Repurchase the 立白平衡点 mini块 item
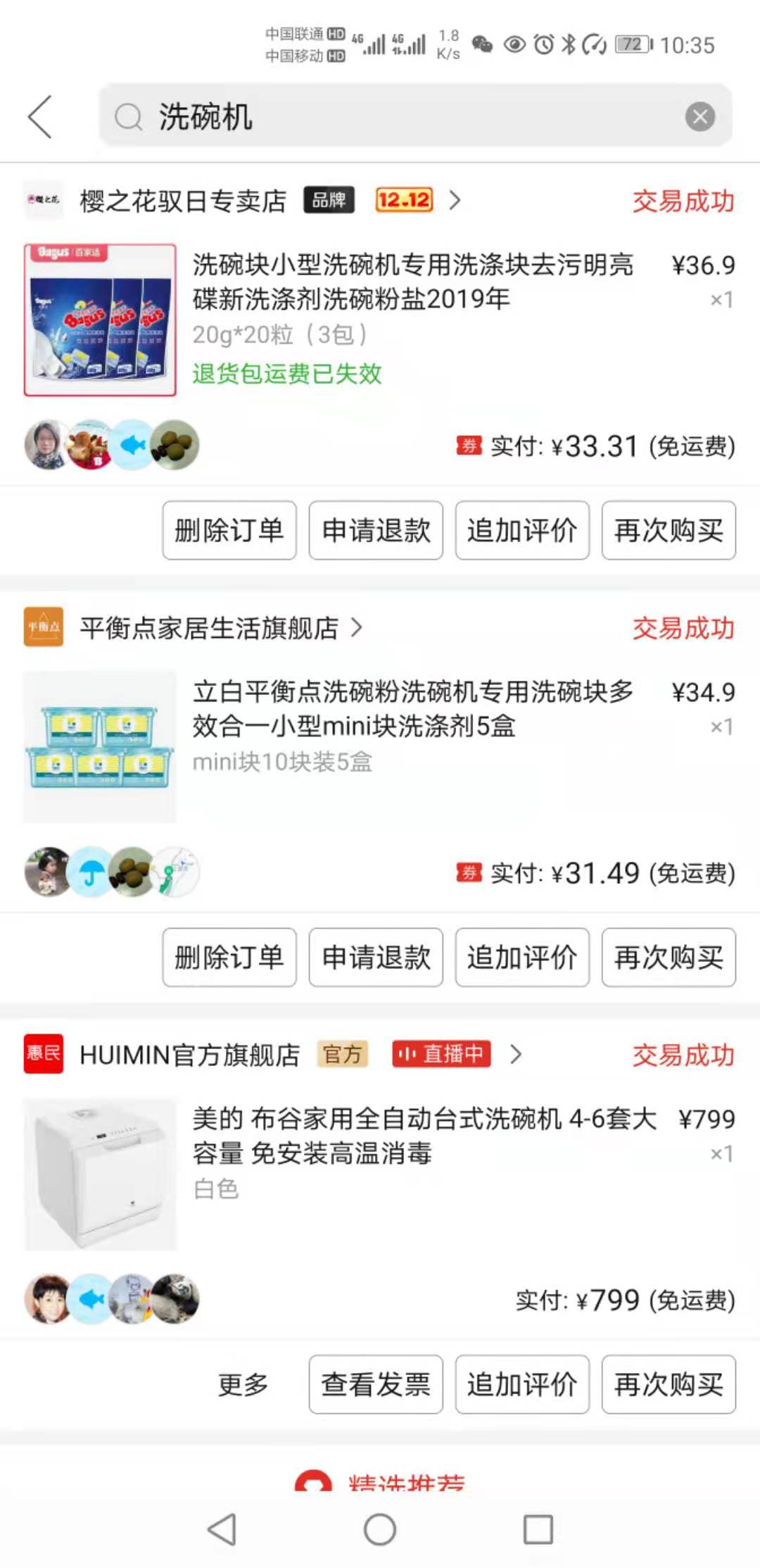The width and height of the screenshot is (760, 1568). click(669, 958)
